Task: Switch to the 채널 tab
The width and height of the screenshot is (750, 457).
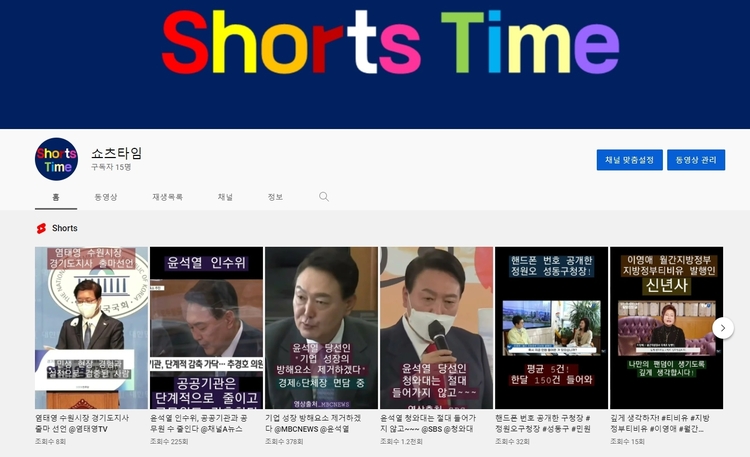Action: coord(225,197)
